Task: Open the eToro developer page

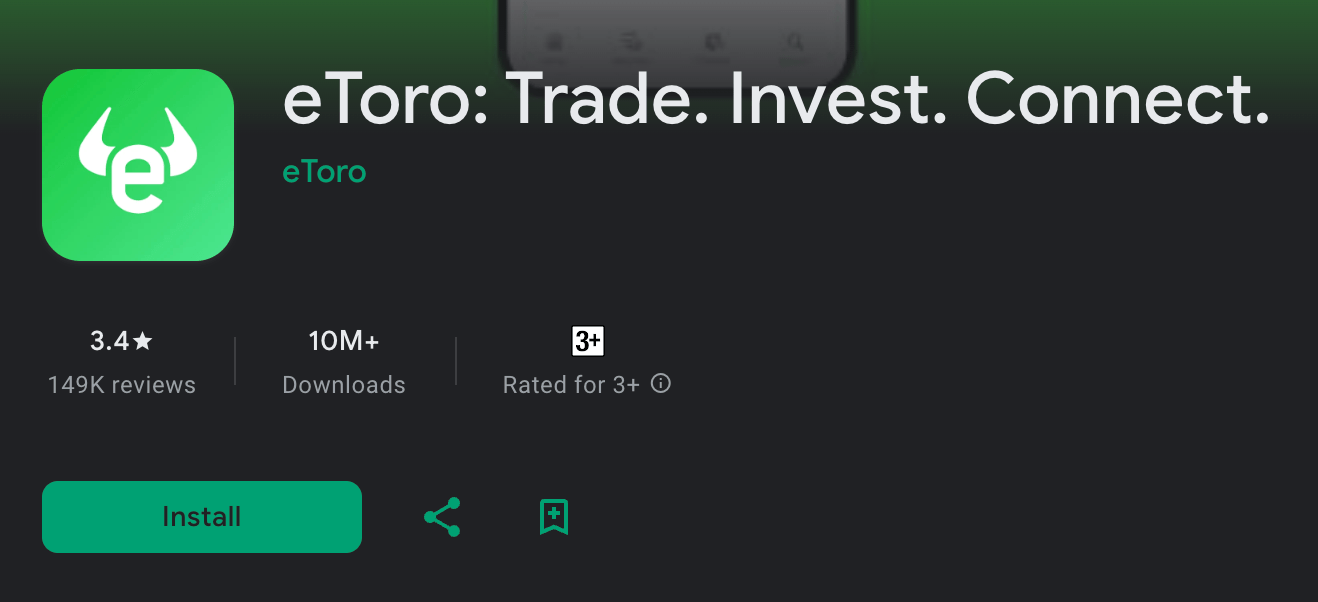Action: pos(324,172)
